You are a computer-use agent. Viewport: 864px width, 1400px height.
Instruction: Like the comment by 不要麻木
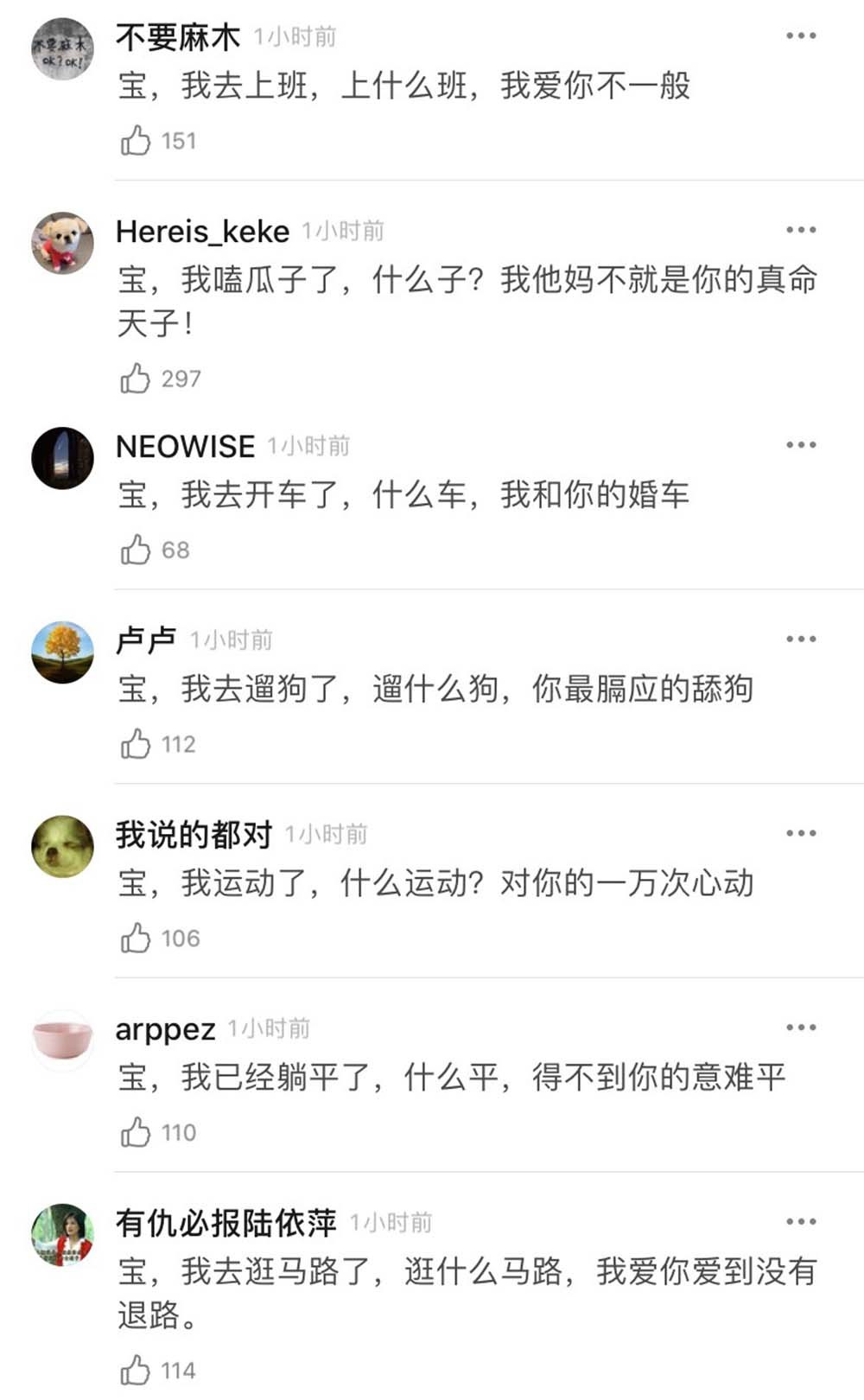pos(136,141)
